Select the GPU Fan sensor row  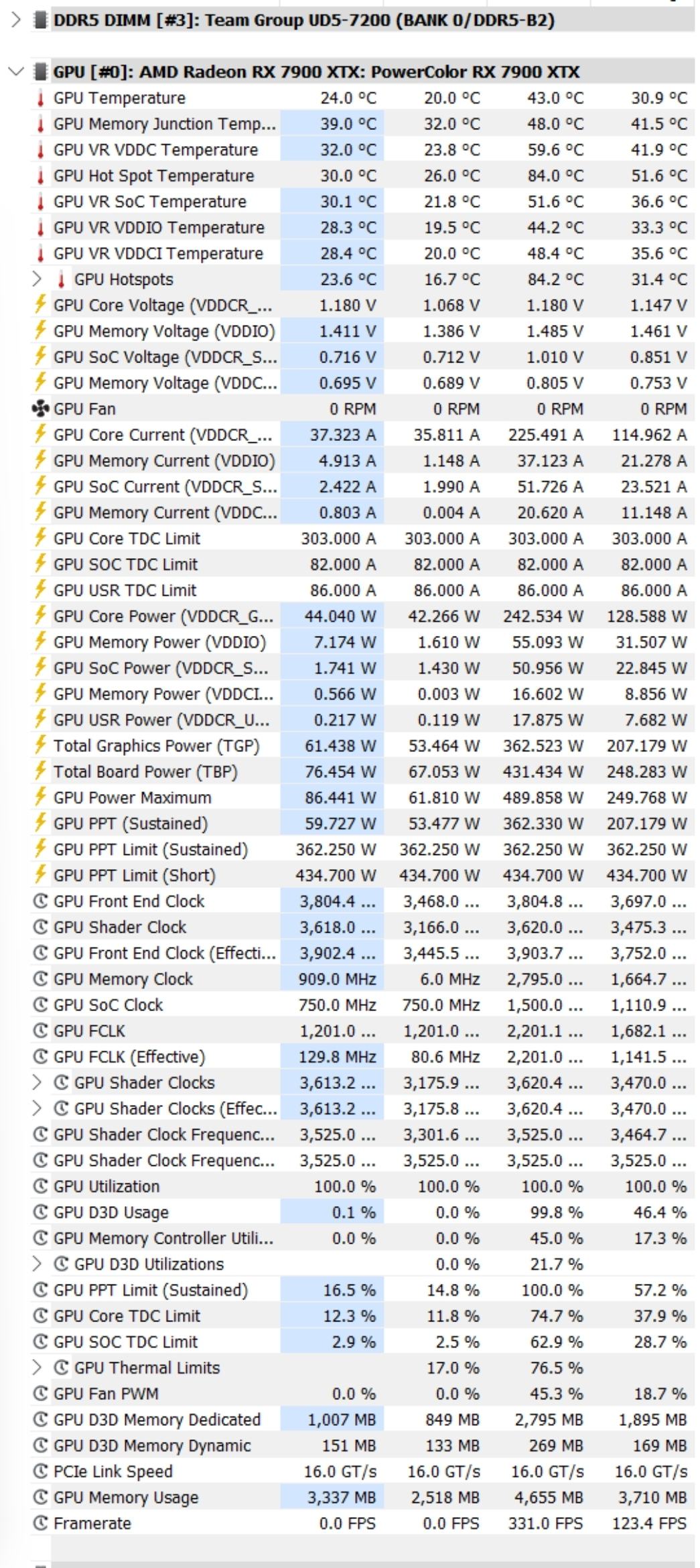pyautogui.click(x=84, y=409)
